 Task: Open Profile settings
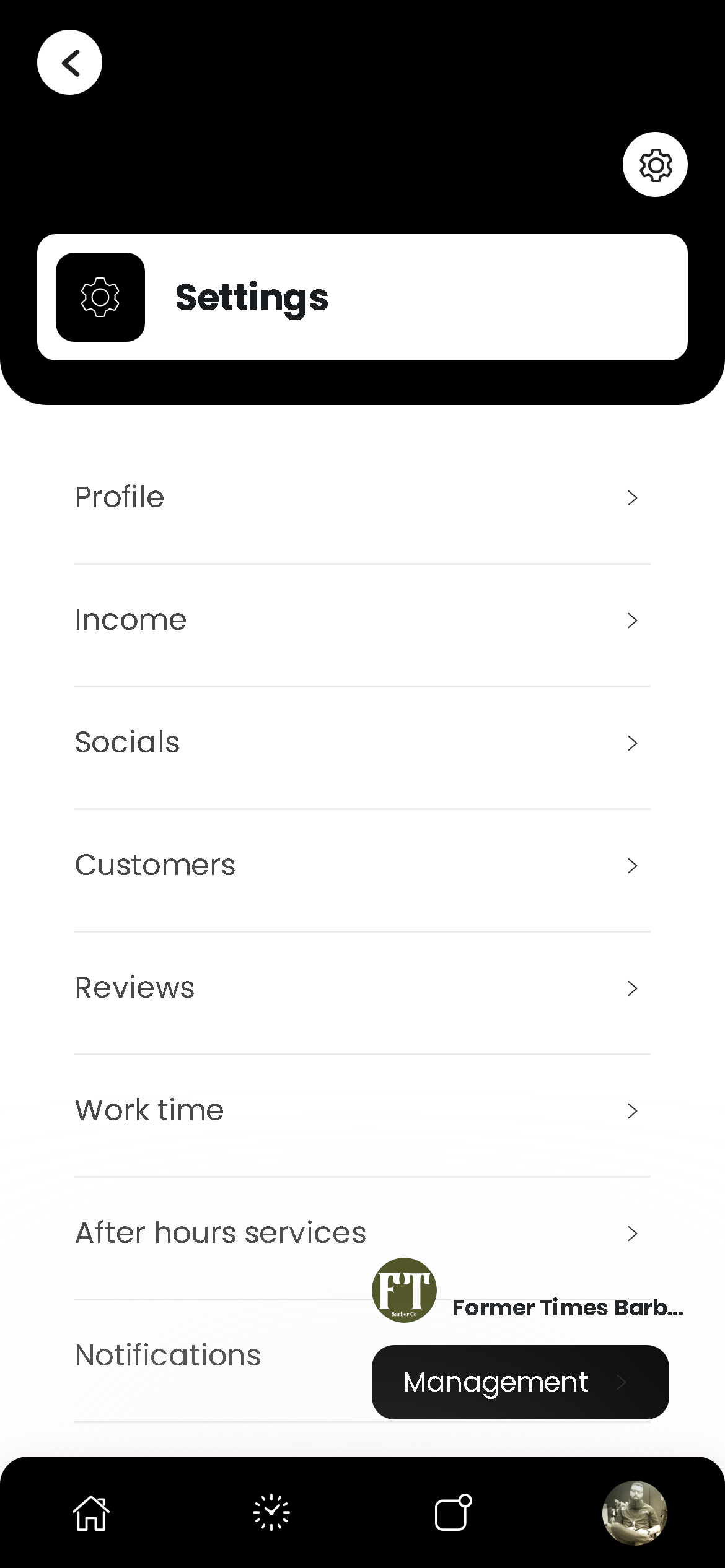click(x=362, y=497)
